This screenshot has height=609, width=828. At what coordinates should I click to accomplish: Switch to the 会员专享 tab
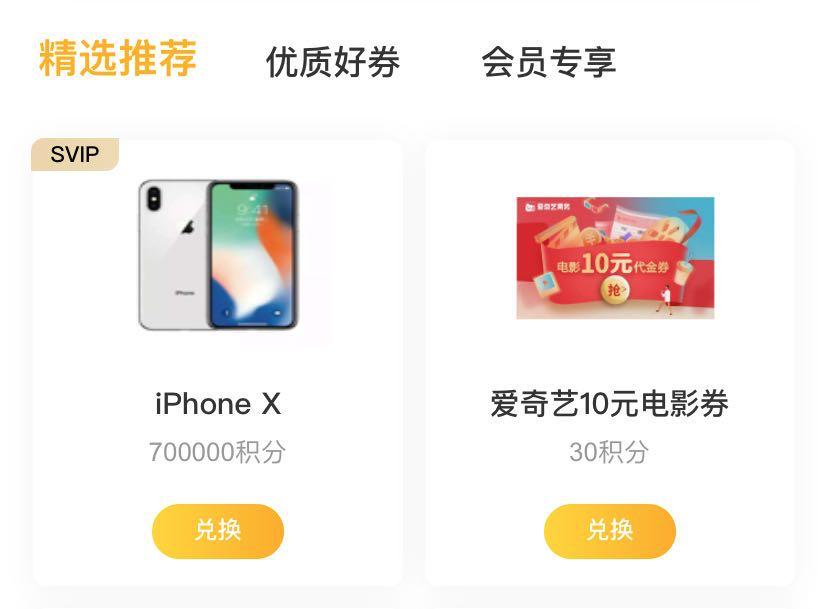(x=548, y=62)
